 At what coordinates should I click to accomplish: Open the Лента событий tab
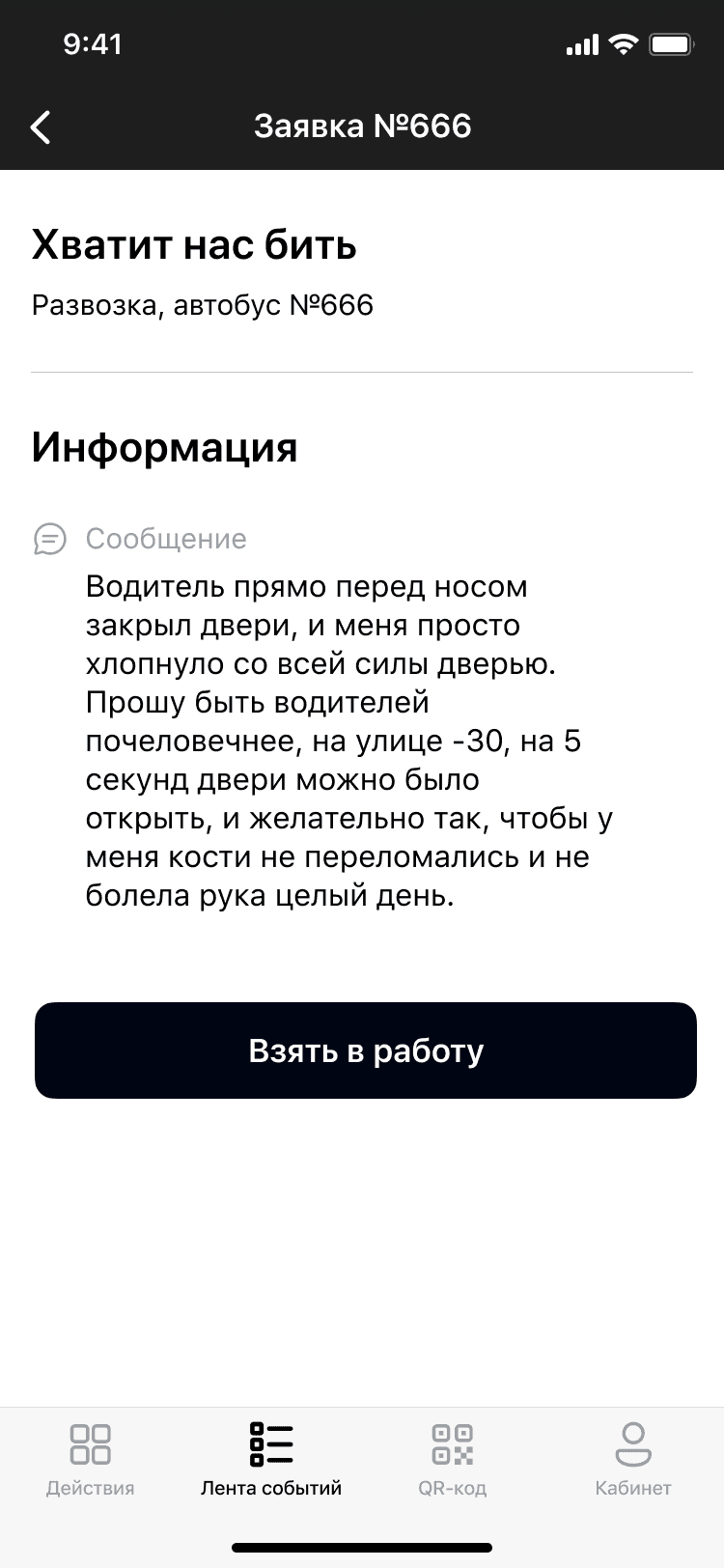271,1458
